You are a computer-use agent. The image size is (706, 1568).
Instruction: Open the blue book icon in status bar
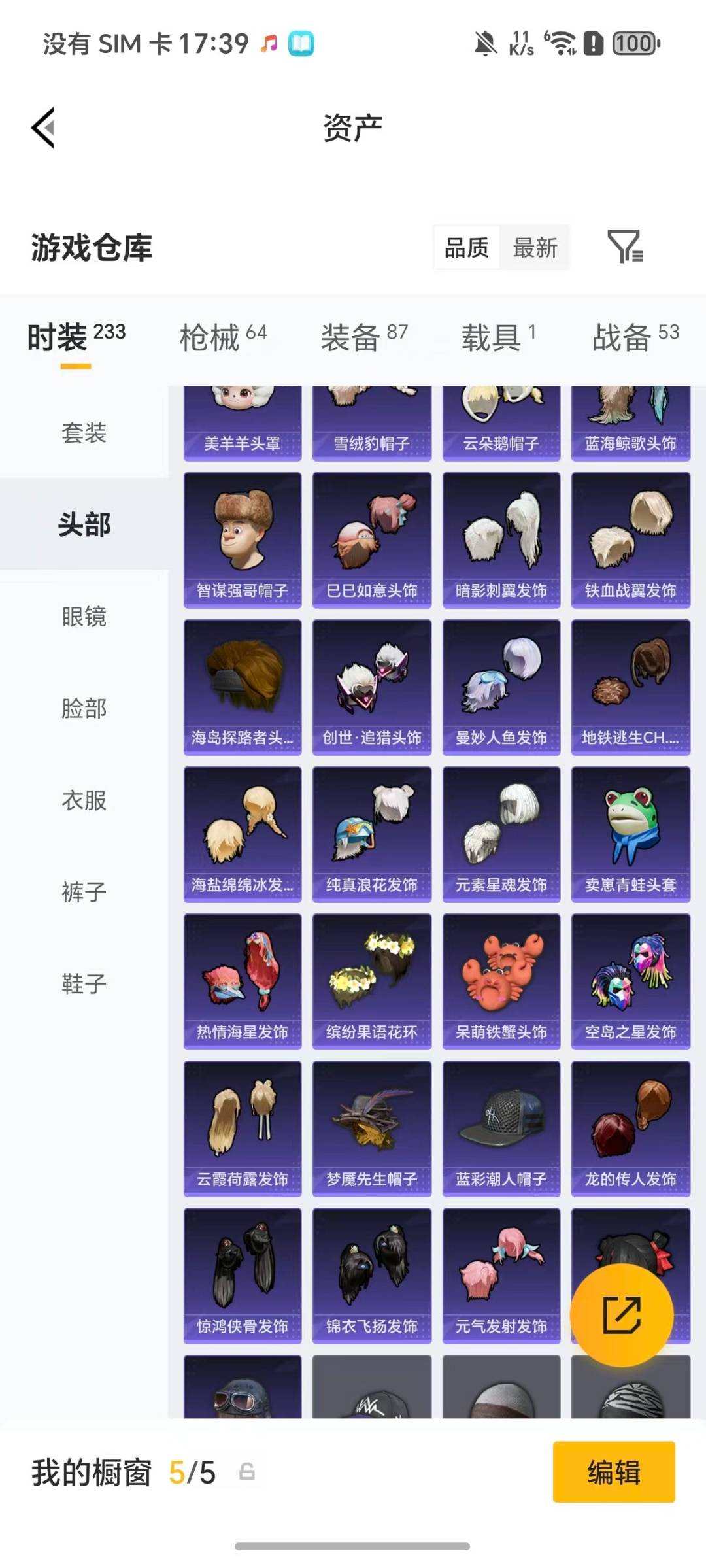[x=302, y=43]
